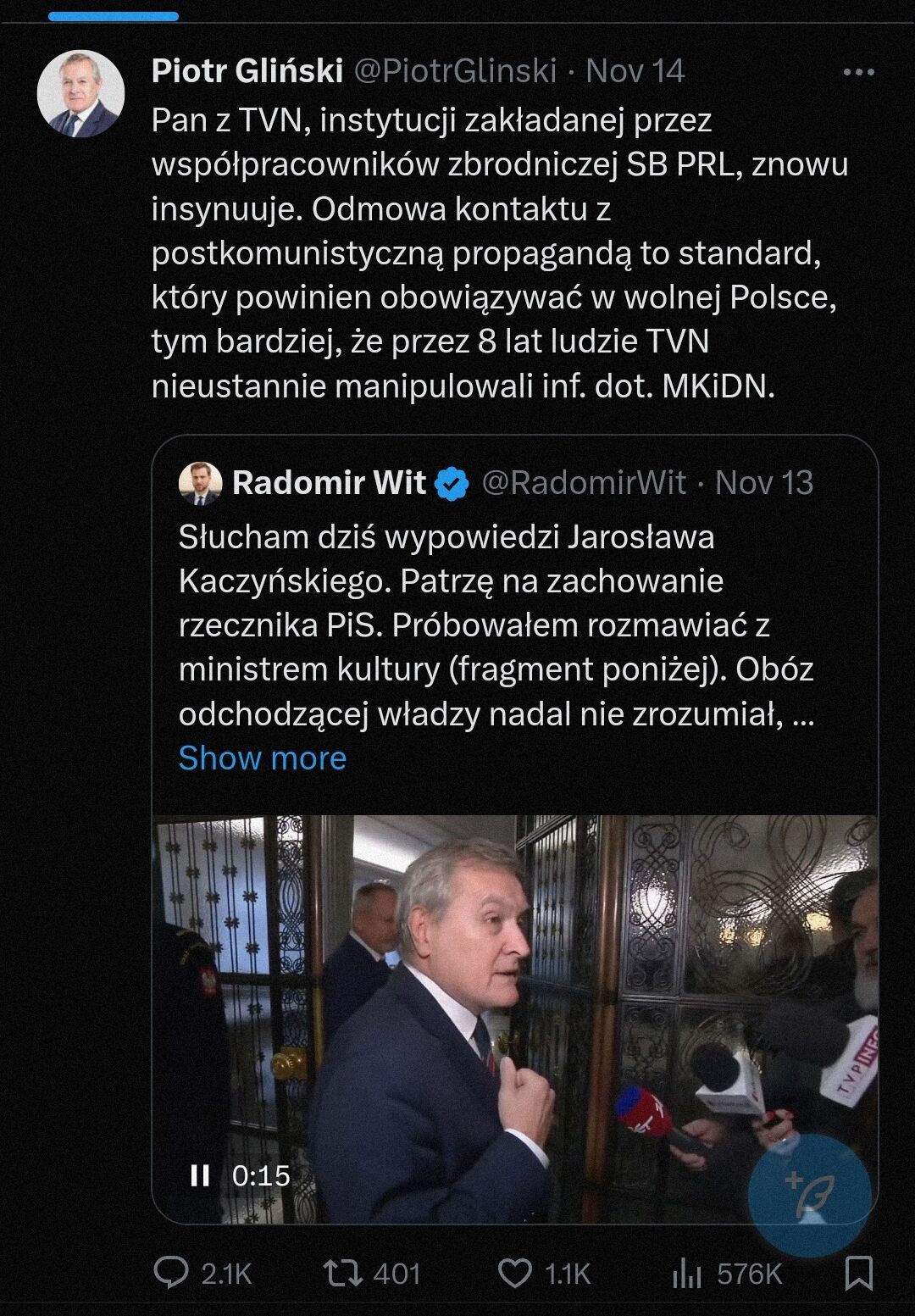Pause the playing video
This screenshot has width=915, height=1316.
[x=200, y=1175]
